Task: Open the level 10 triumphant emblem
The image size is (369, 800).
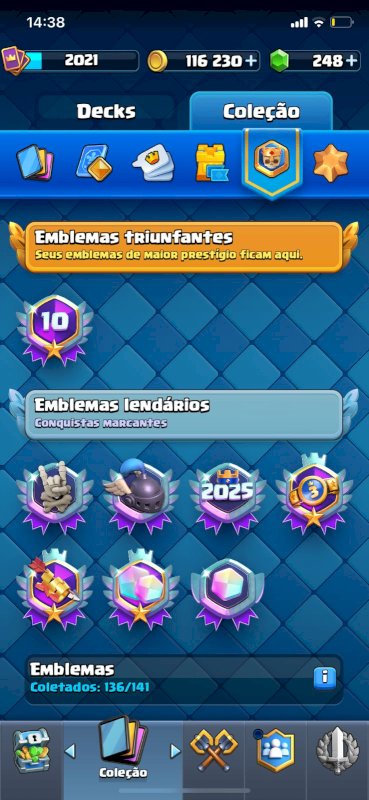Action: coord(55,330)
